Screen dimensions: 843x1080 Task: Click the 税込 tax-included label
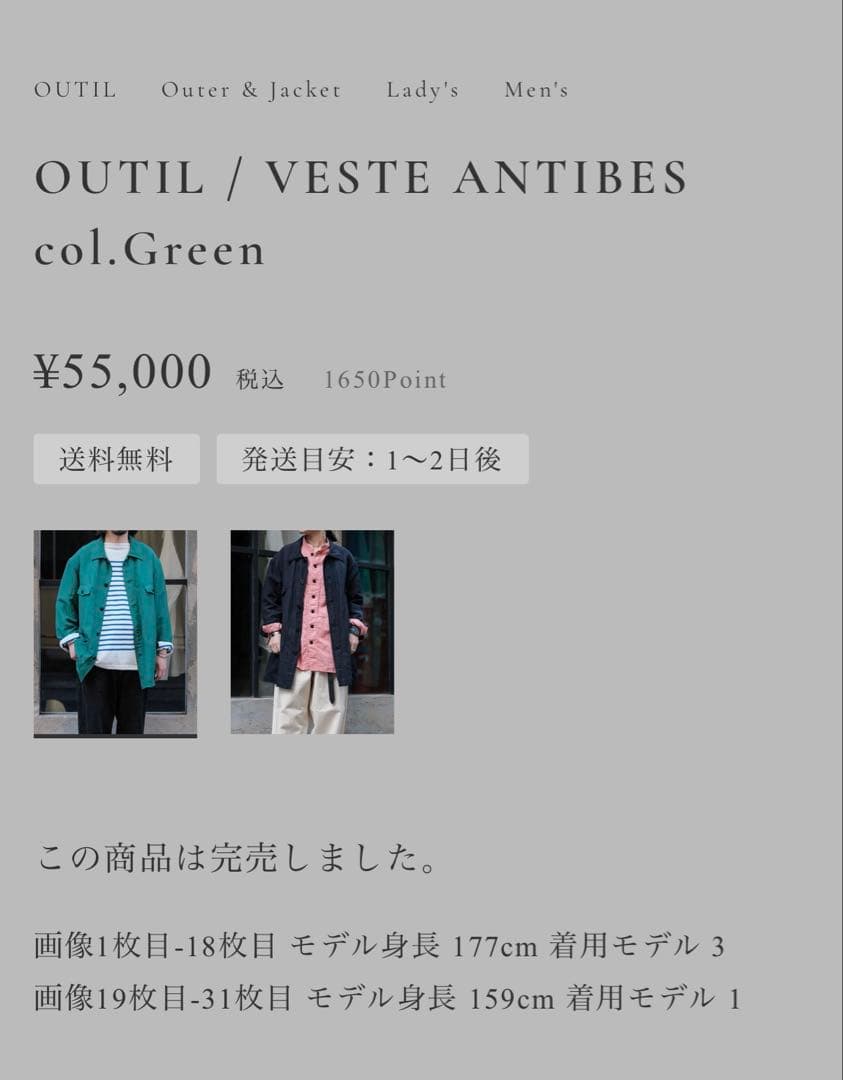coord(259,380)
